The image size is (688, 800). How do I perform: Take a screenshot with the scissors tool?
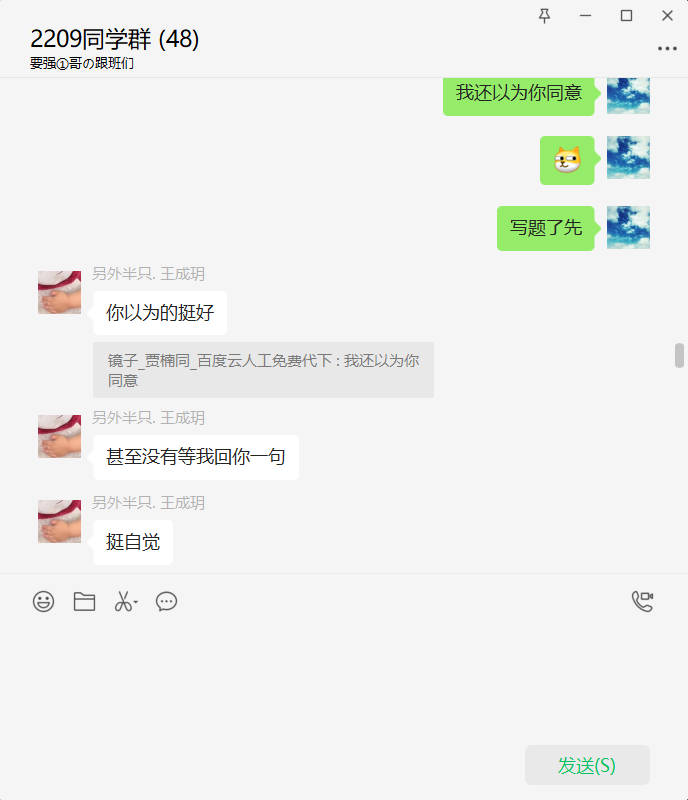tap(123, 601)
